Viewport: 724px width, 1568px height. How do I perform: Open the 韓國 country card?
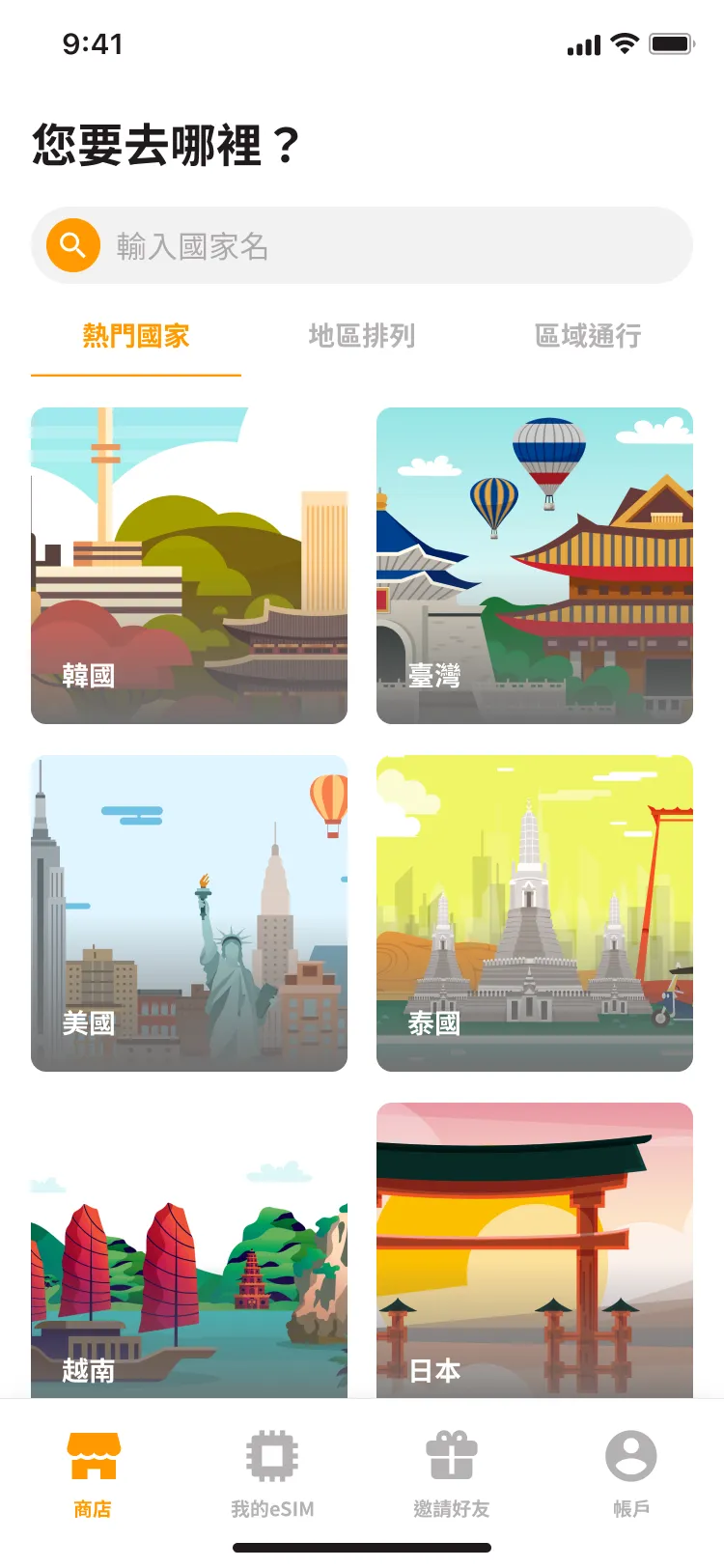[x=189, y=566]
